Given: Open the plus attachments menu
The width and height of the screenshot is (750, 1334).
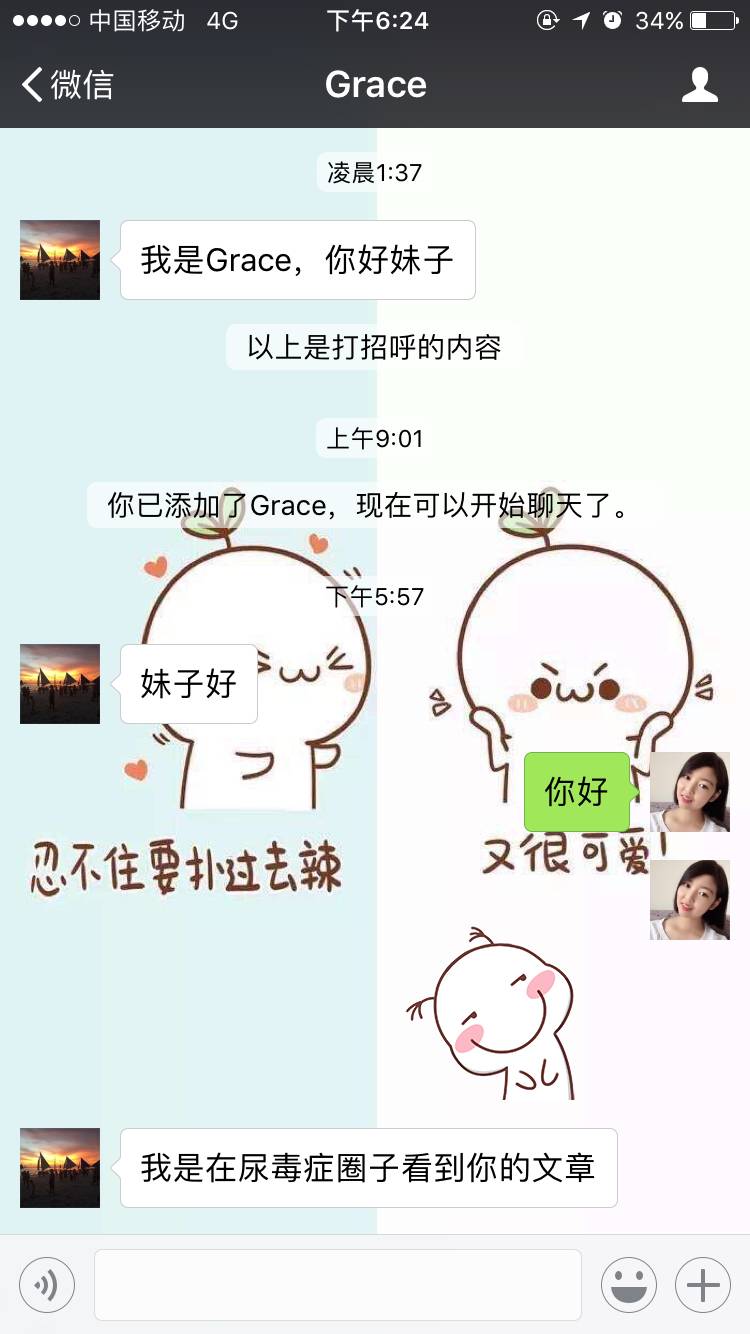Looking at the screenshot, I should [x=703, y=1284].
